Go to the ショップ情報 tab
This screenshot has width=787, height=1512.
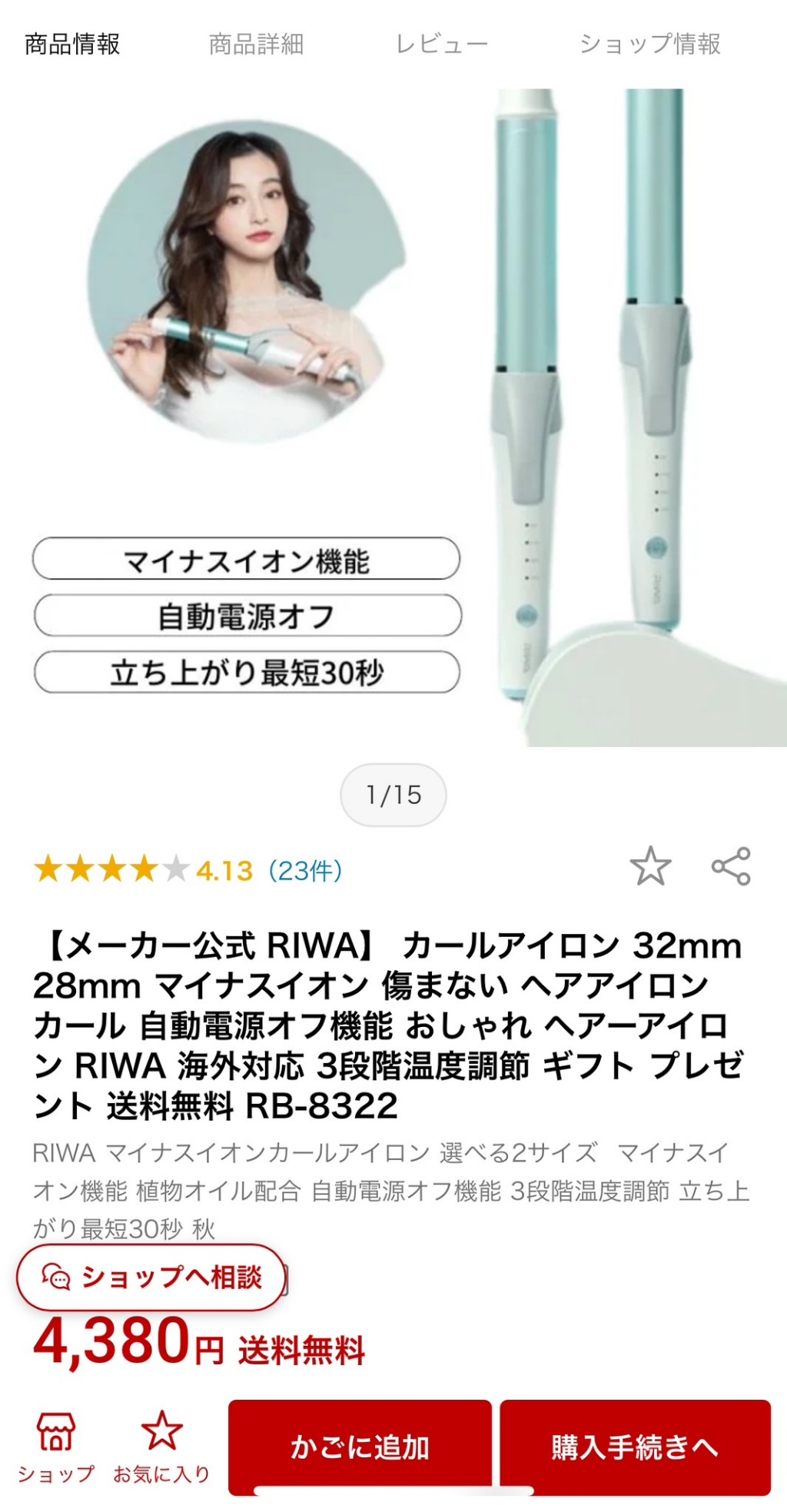(650, 45)
